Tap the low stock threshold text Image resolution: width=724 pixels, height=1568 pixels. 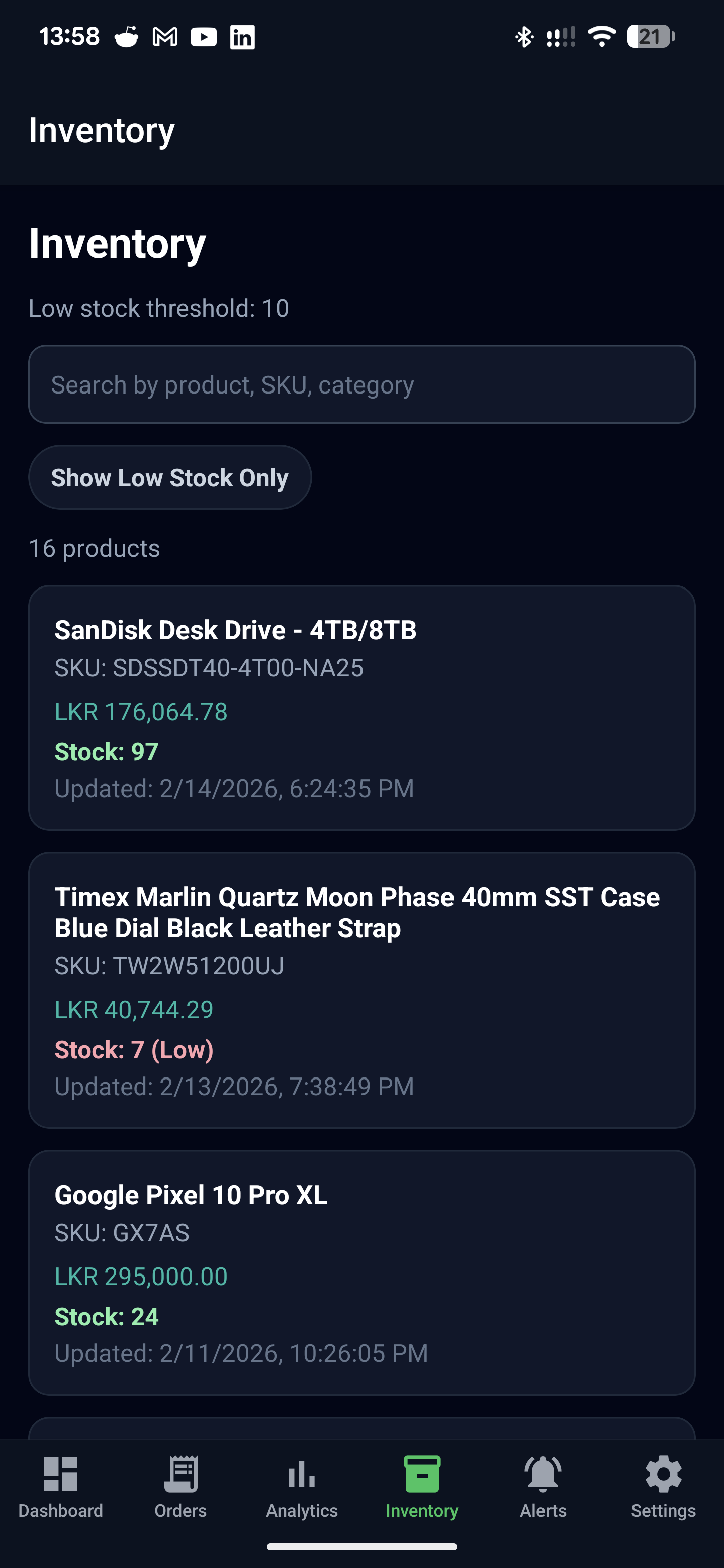(159, 308)
